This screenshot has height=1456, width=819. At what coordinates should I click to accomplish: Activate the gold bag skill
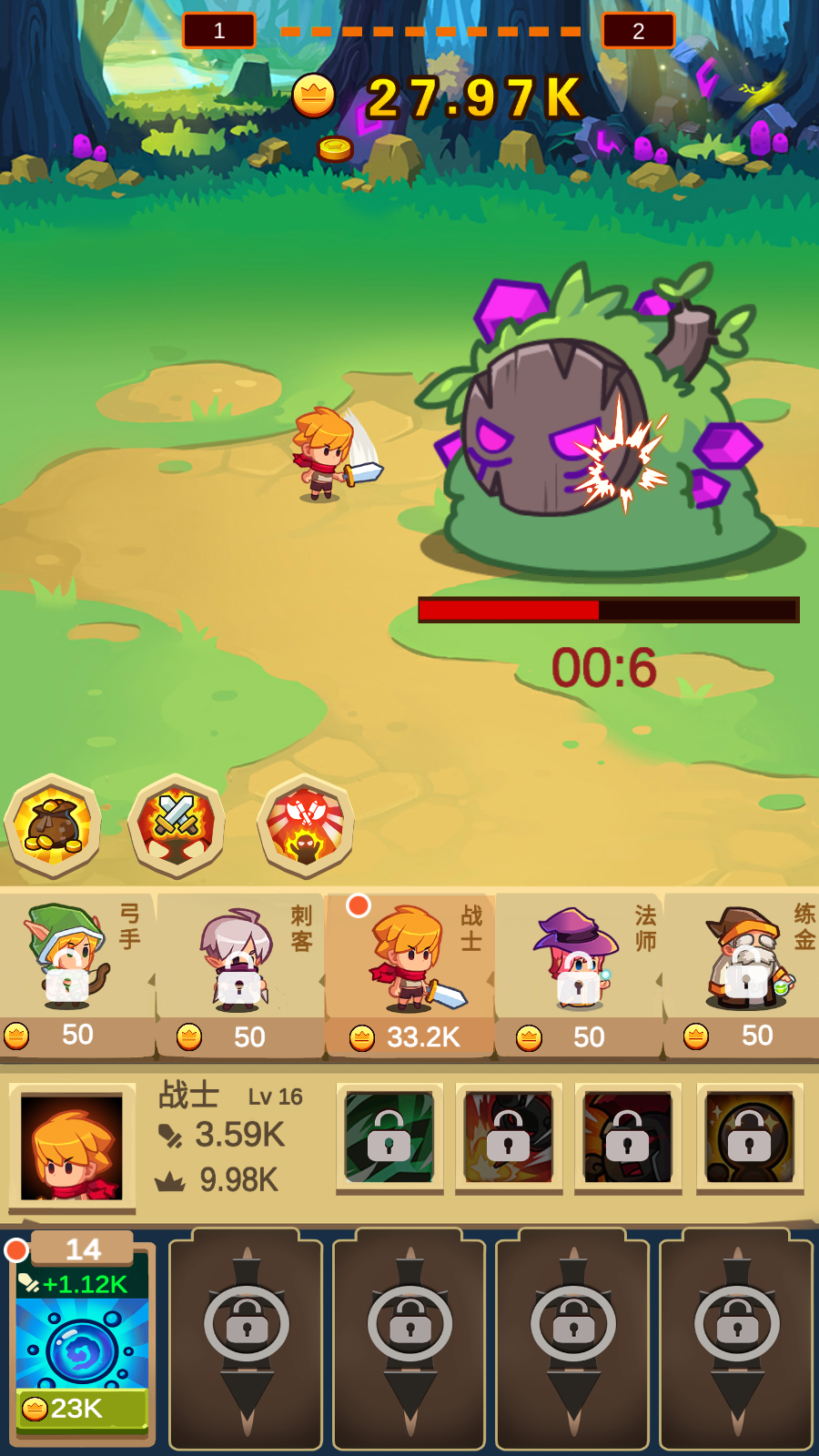[53, 824]
